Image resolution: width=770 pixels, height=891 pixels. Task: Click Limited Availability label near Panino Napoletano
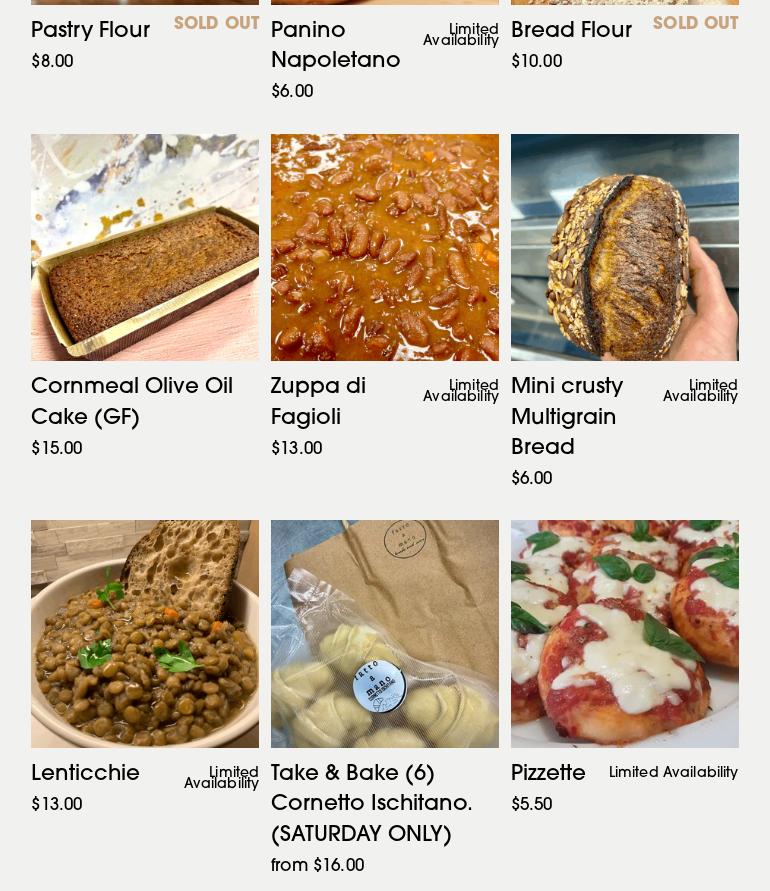(x=461, y=34)
